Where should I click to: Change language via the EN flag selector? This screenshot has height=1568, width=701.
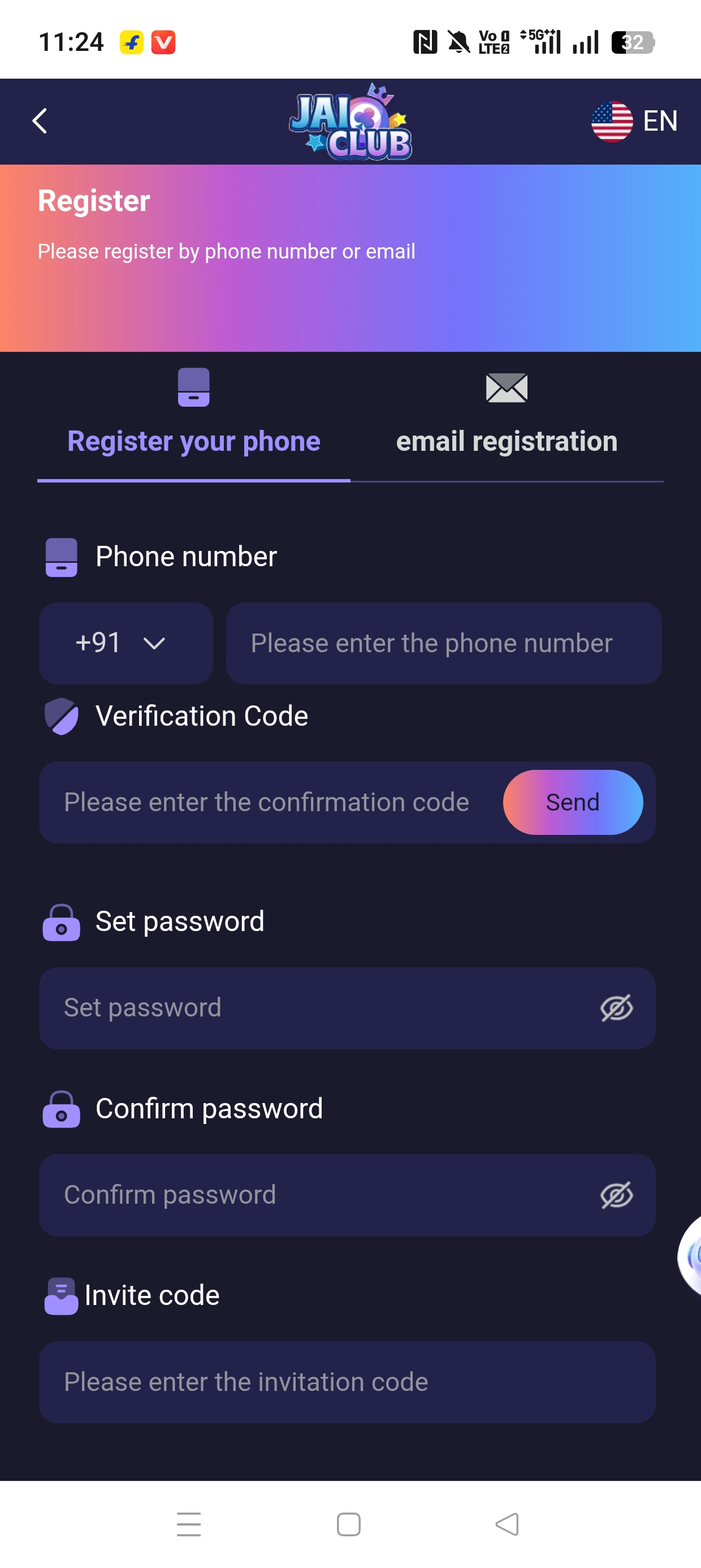click(x=634, y=121)
